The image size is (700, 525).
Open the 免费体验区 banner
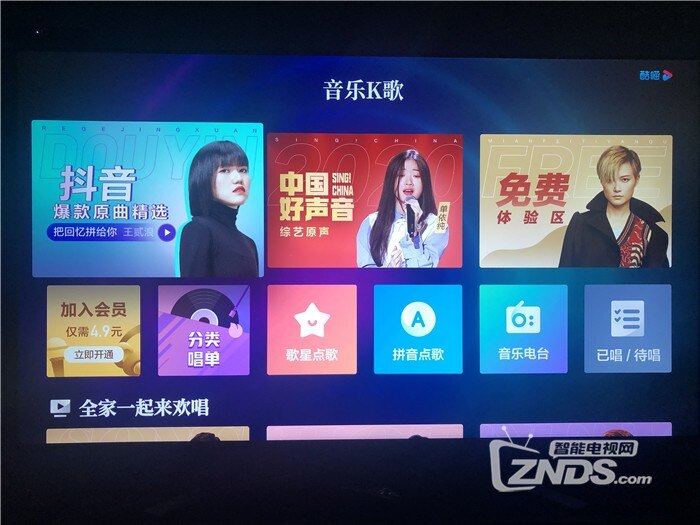click(574, 200)
